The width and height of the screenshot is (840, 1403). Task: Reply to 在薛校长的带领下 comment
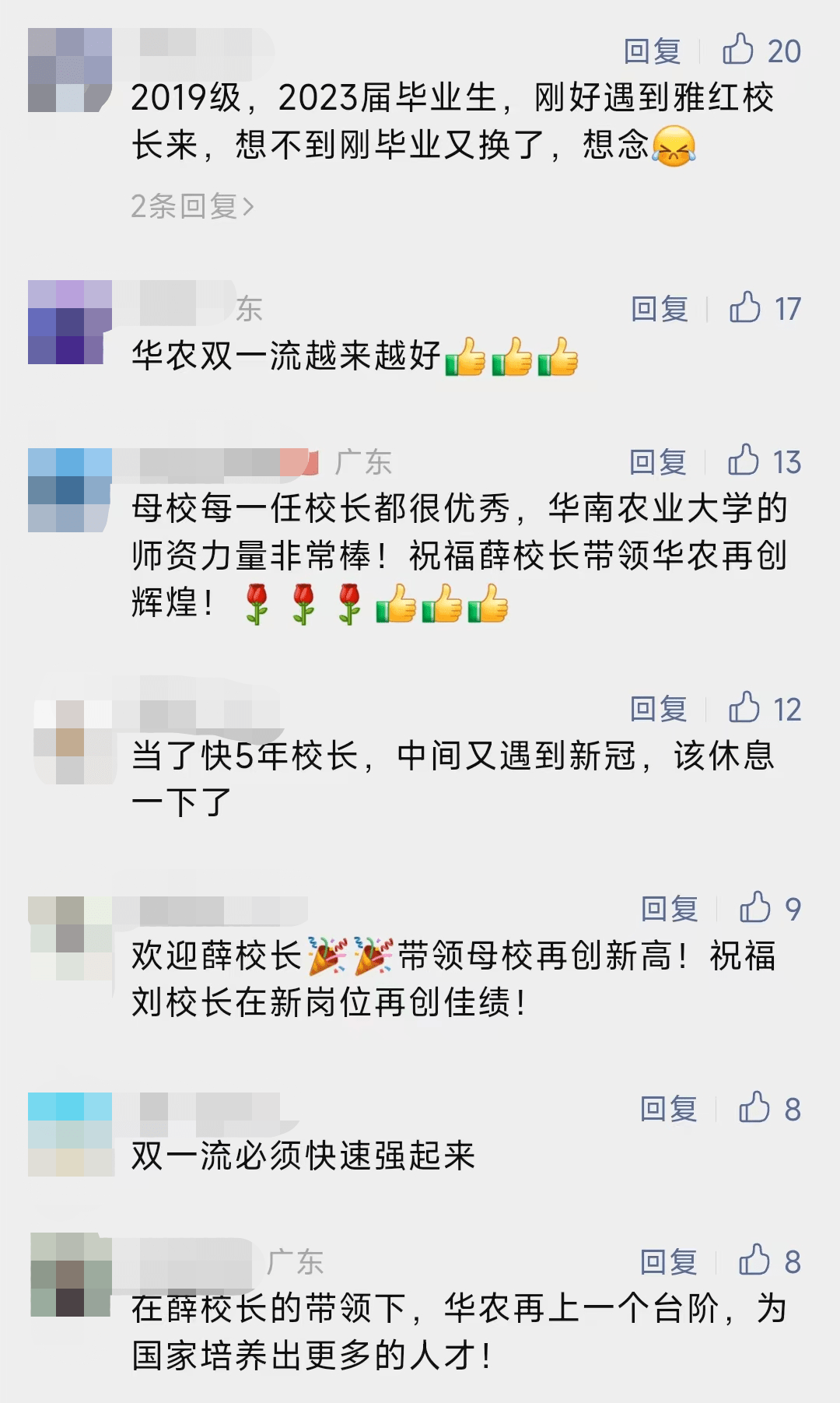pyautogui.click(x=668, y=1261)
